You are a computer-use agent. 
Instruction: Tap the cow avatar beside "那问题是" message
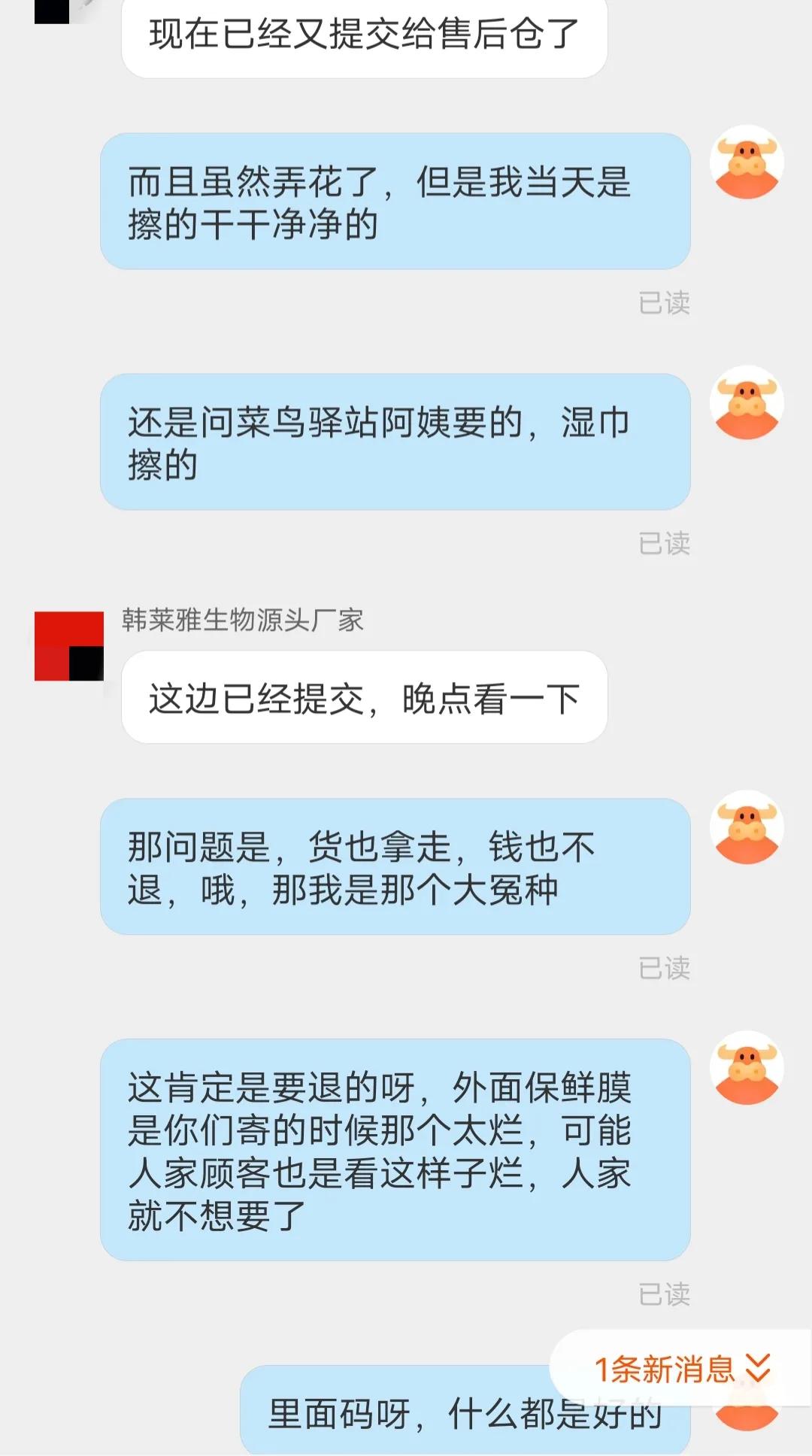[747, 827]
